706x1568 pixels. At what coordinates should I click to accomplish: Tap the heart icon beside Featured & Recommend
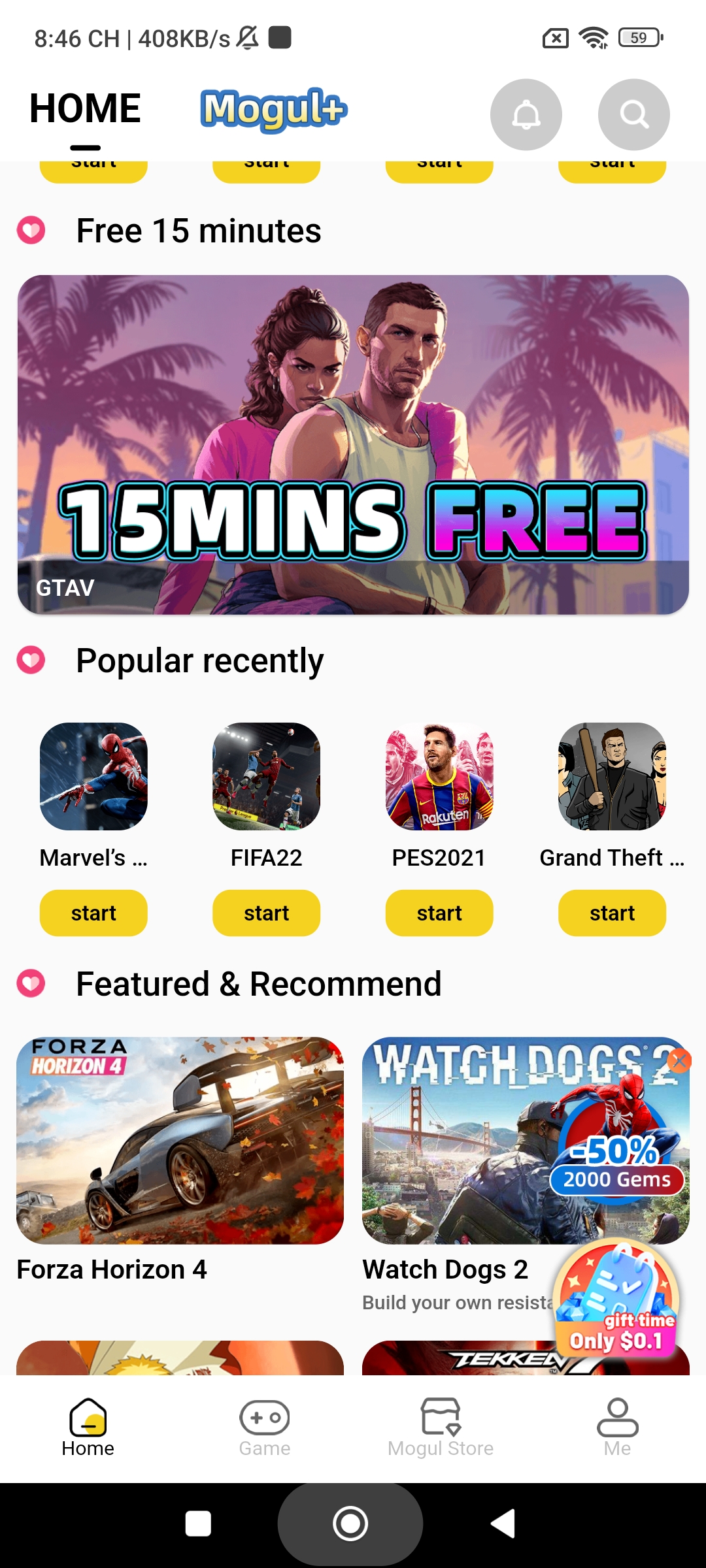[31, 983]
